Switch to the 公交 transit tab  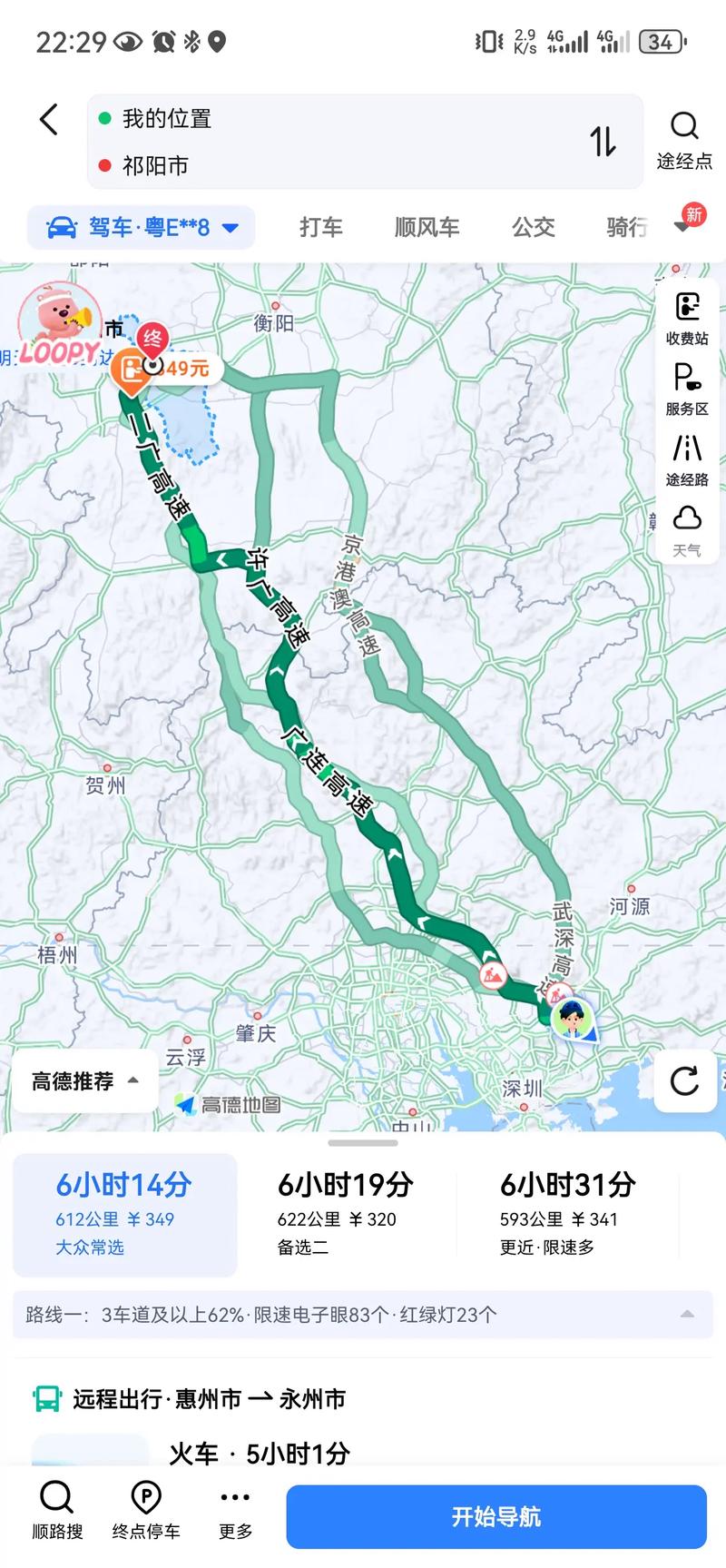[534, 228]
